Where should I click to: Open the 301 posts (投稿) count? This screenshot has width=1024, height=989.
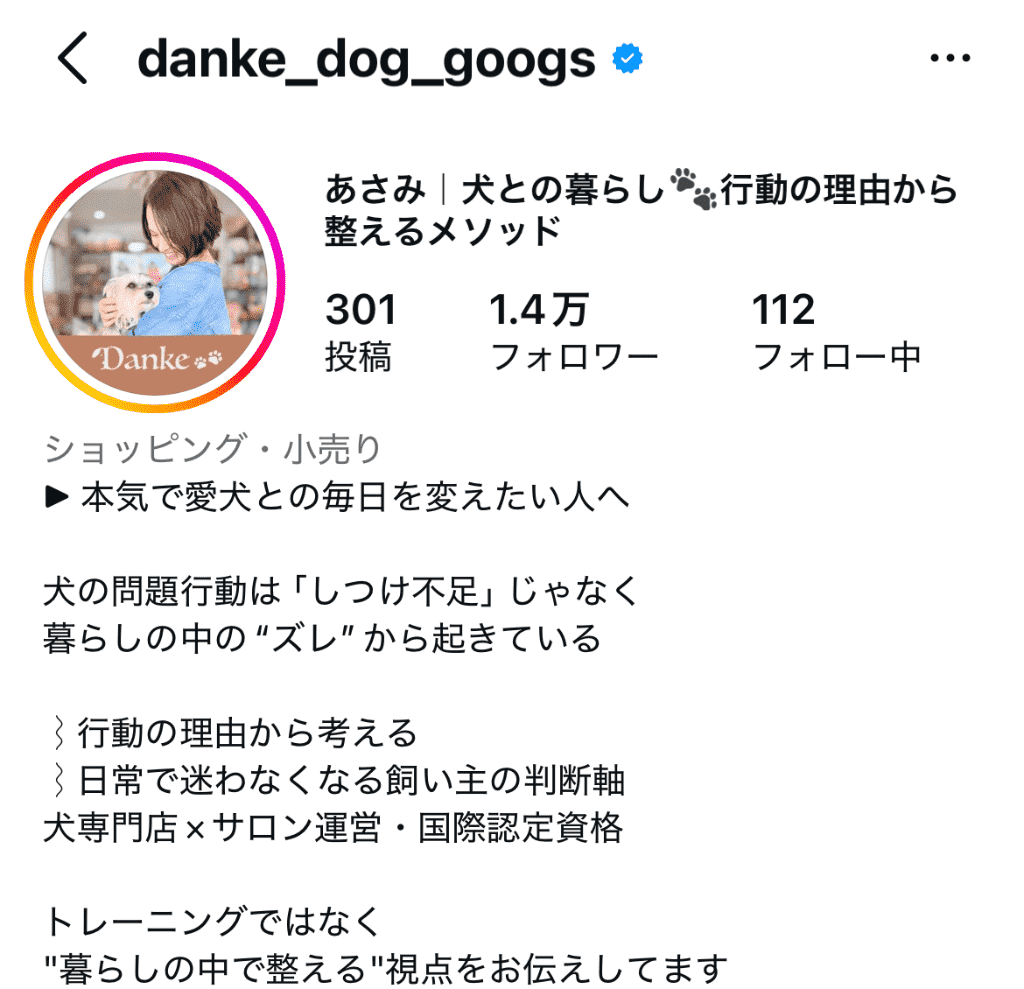pyautogui.click(x=360, y=331)
